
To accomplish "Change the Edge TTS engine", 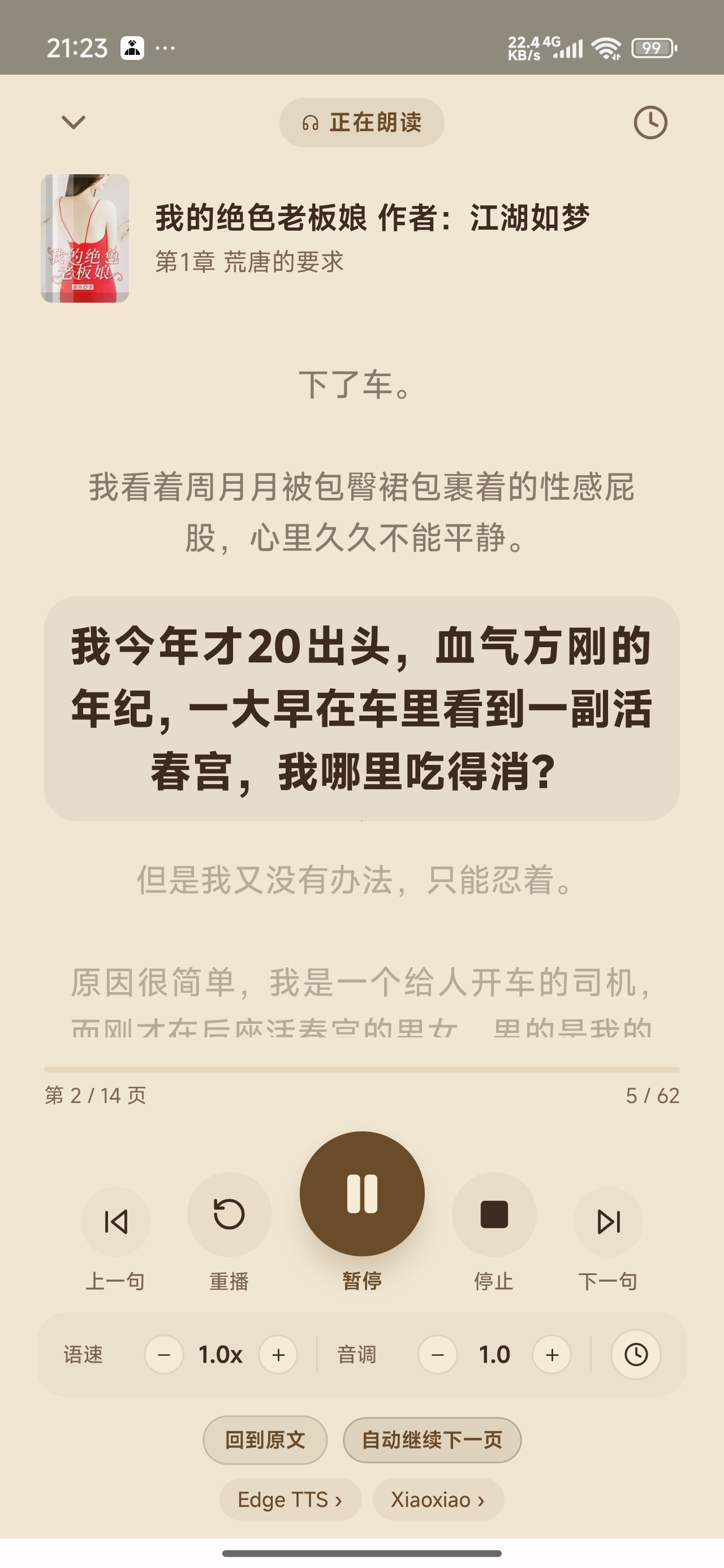I will [291, 1500].
